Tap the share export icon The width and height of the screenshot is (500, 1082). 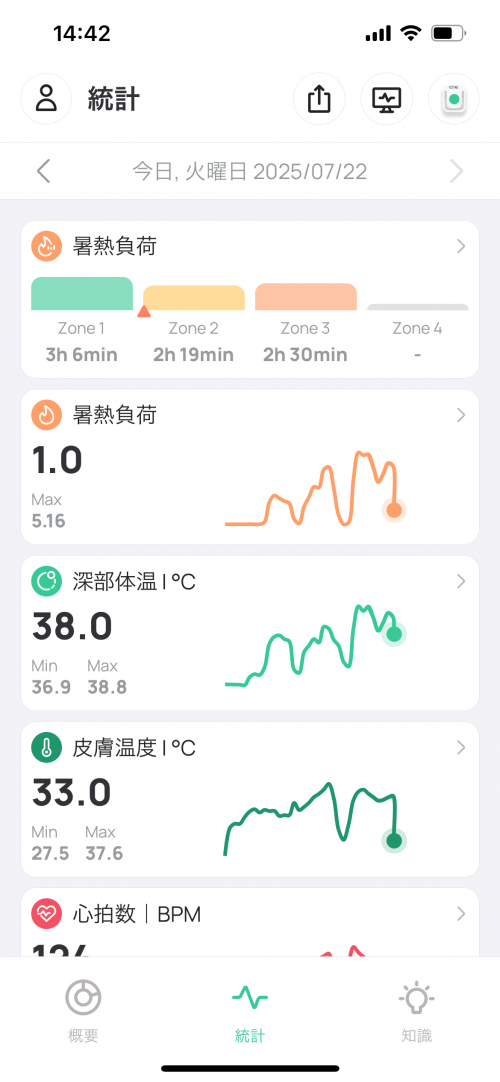[x=319, y=99]
